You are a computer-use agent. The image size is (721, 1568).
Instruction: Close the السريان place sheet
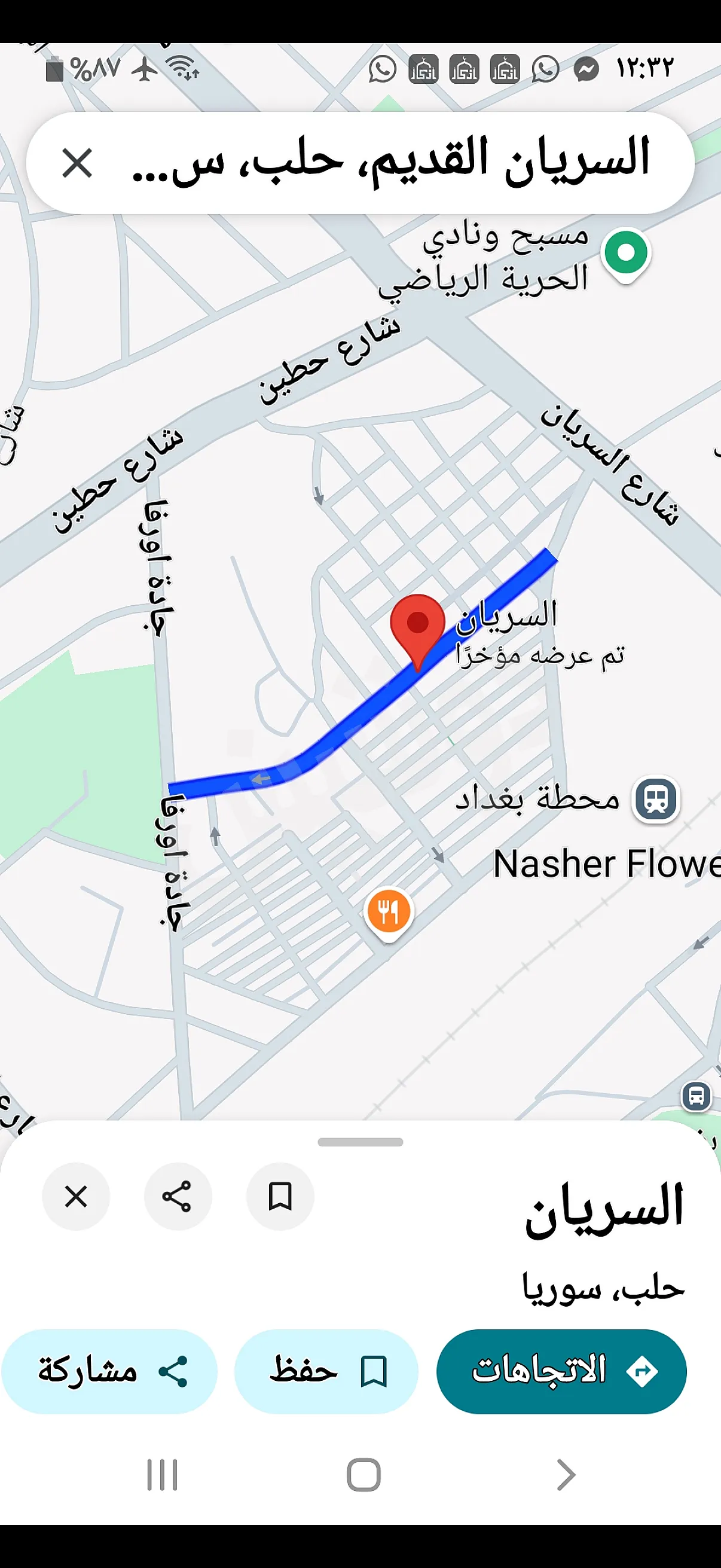coord(76,1196)
